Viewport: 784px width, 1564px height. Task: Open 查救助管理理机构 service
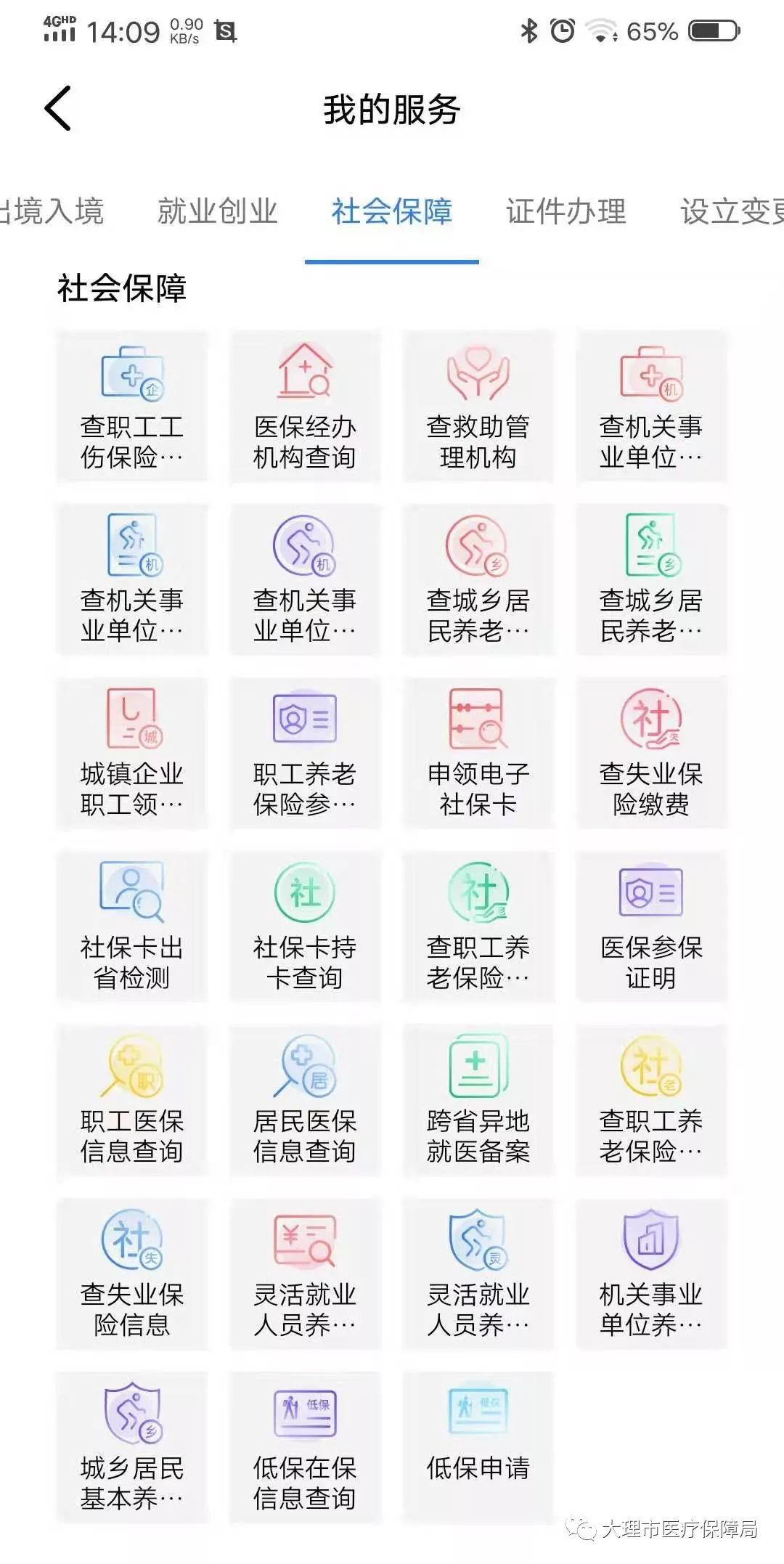[478, 407]
